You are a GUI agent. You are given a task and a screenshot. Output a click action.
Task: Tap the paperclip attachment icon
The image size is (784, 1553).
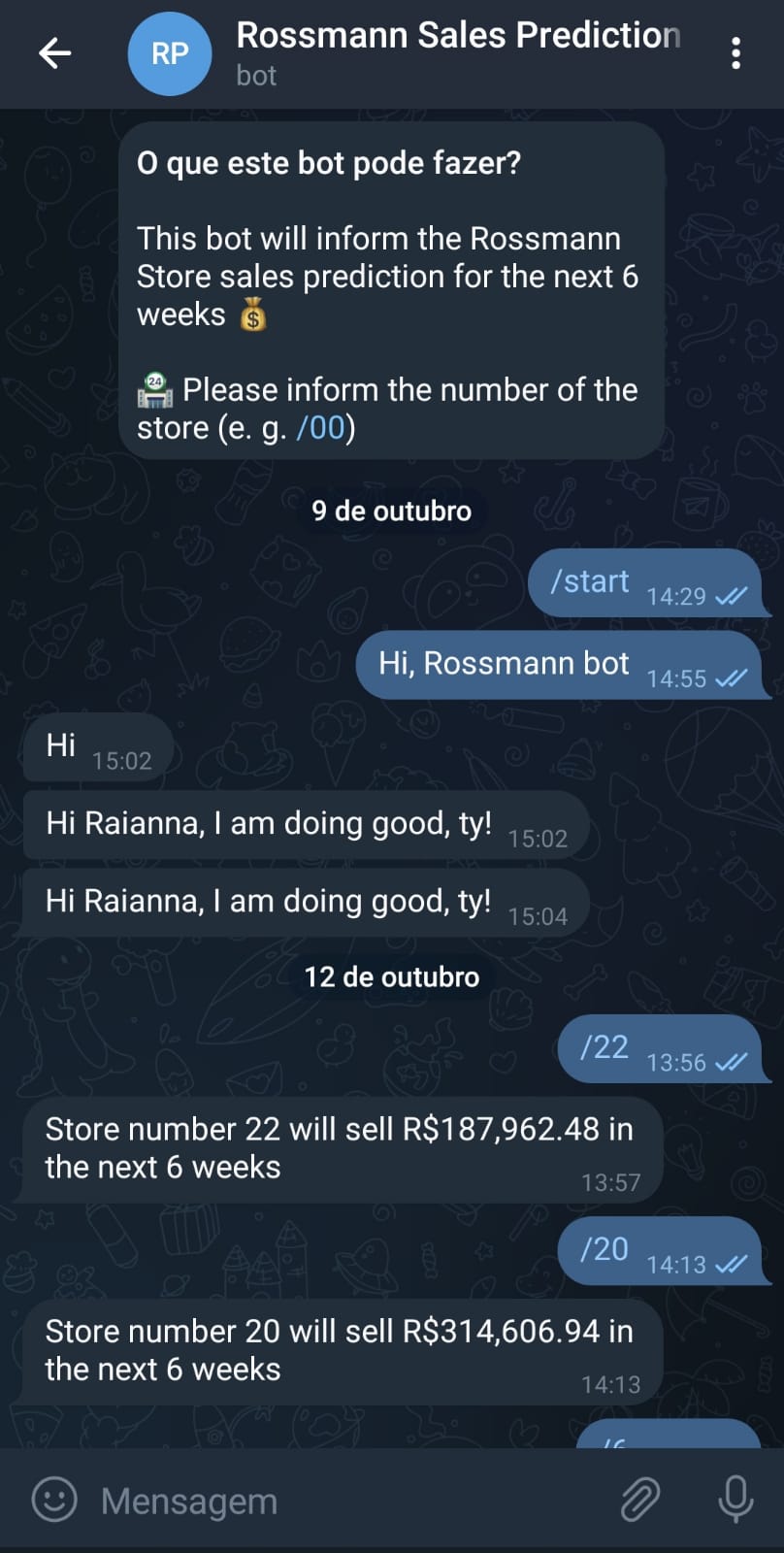pos(639,1500)
